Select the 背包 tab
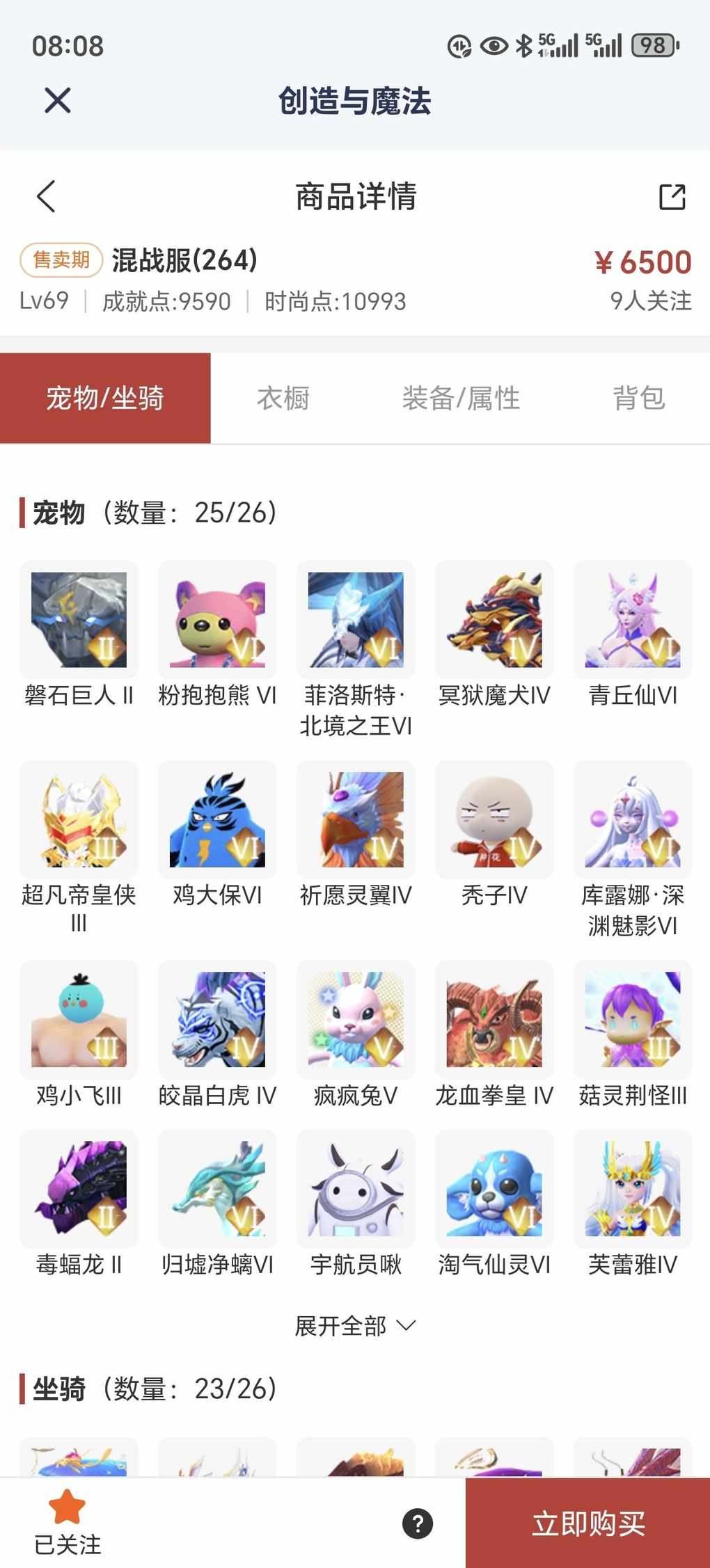 [x=638, y=399]
